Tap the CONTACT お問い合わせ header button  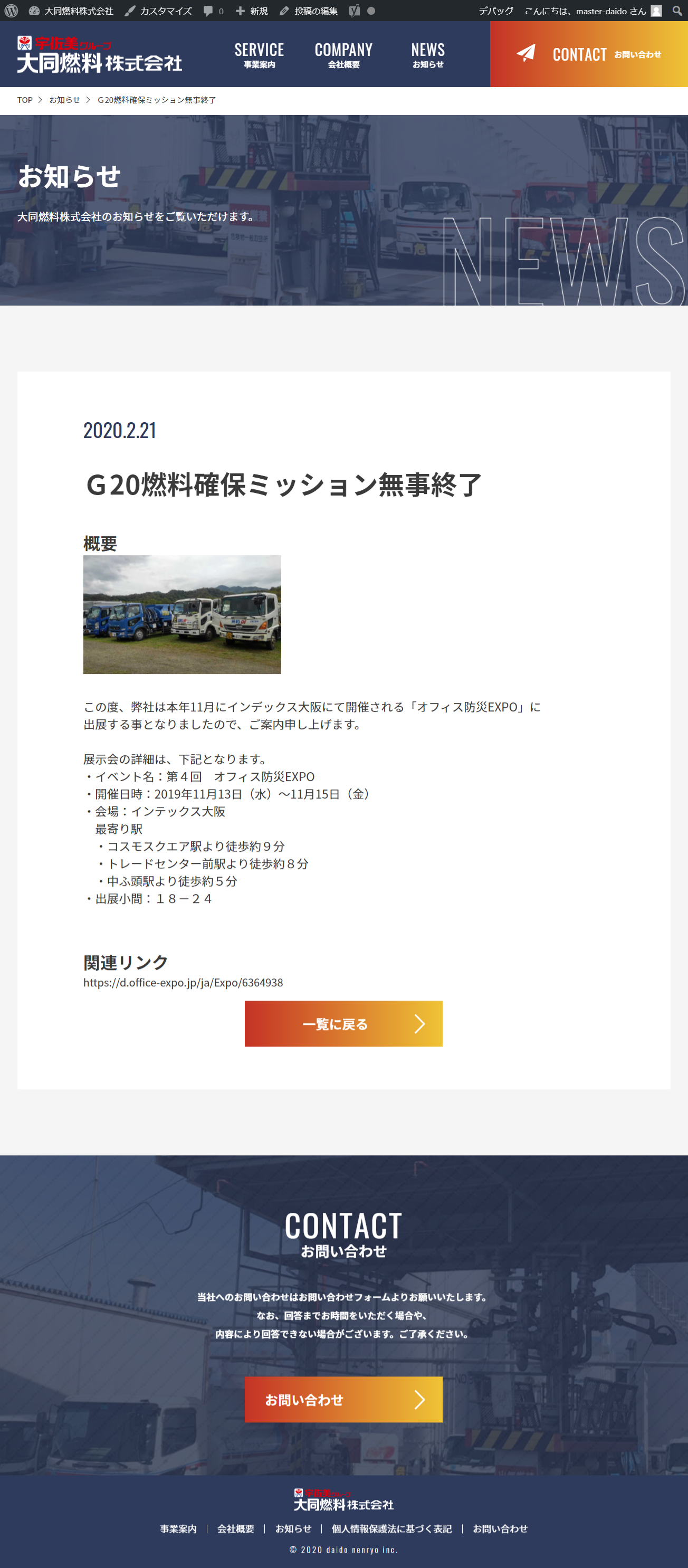(x=588, y=54)
